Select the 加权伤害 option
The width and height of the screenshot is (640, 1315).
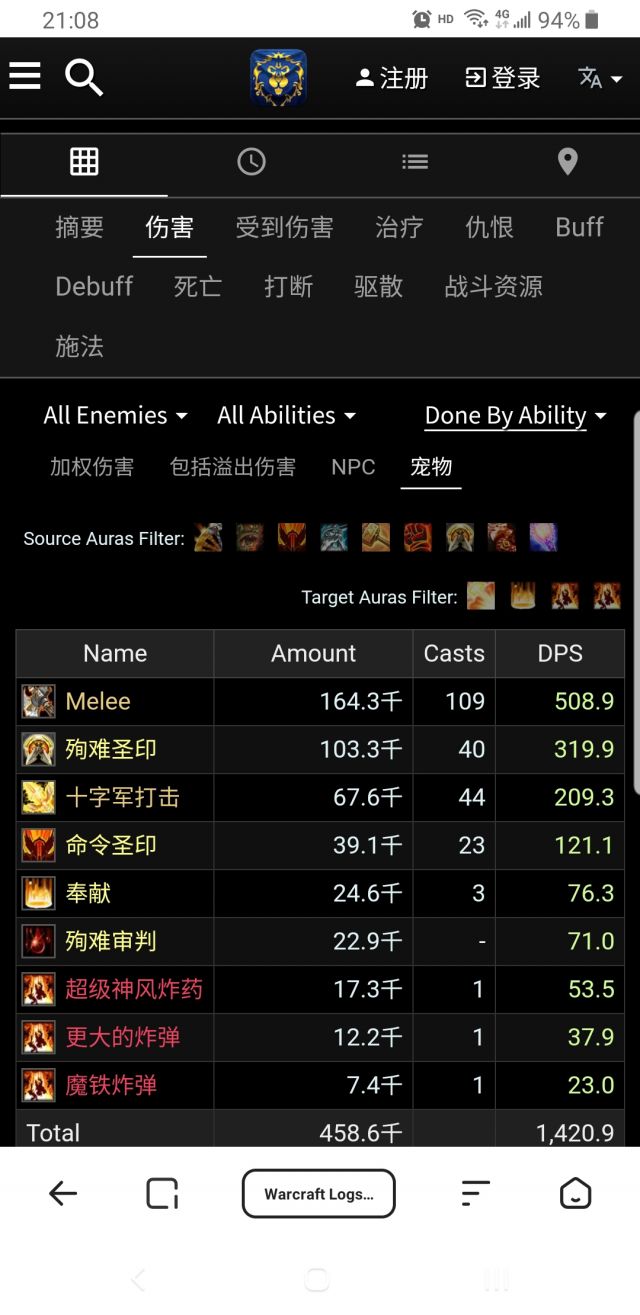coord(92,467)
